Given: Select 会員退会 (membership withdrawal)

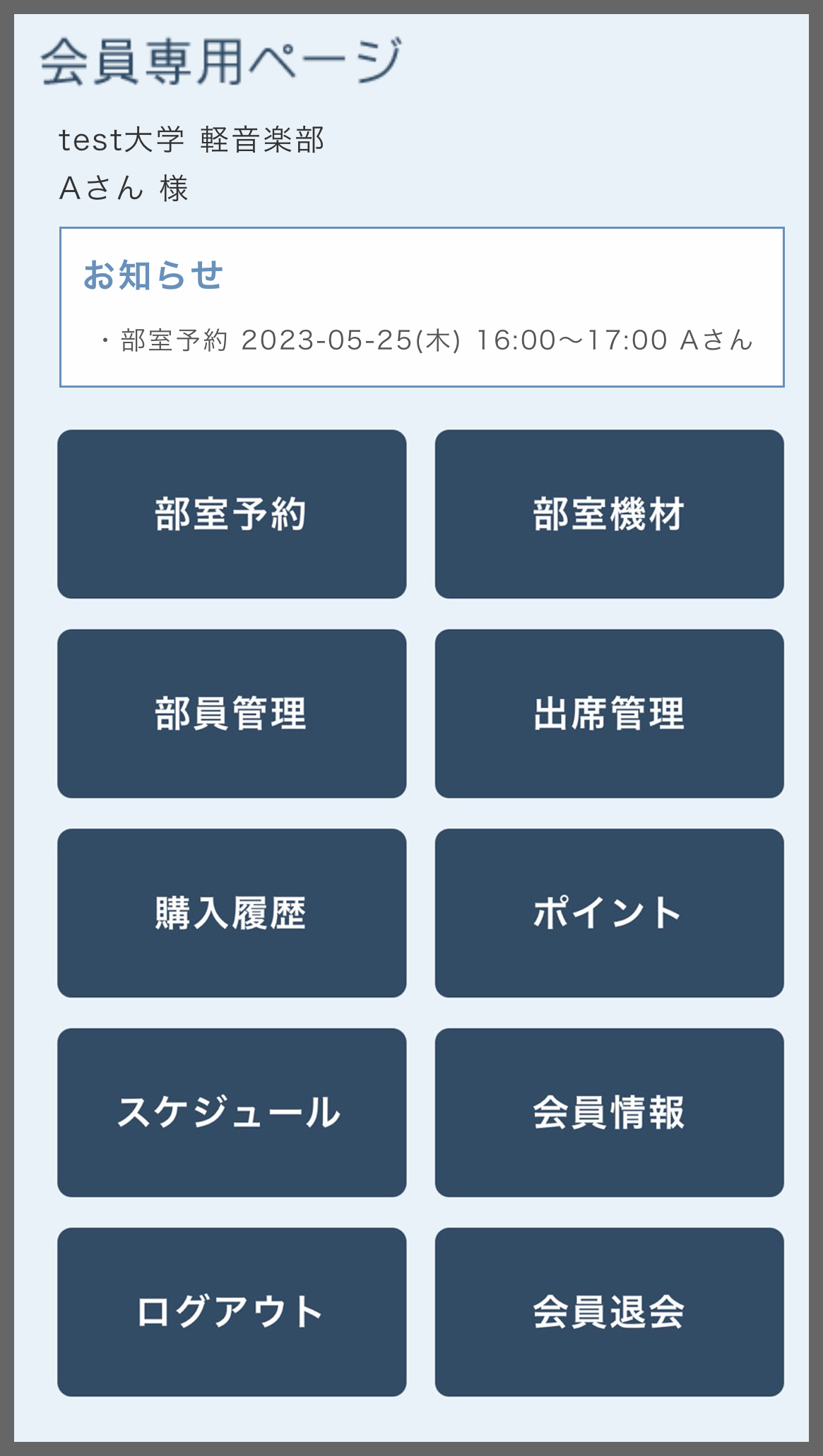Looking at the screenshot, I should click(609, 1311).
